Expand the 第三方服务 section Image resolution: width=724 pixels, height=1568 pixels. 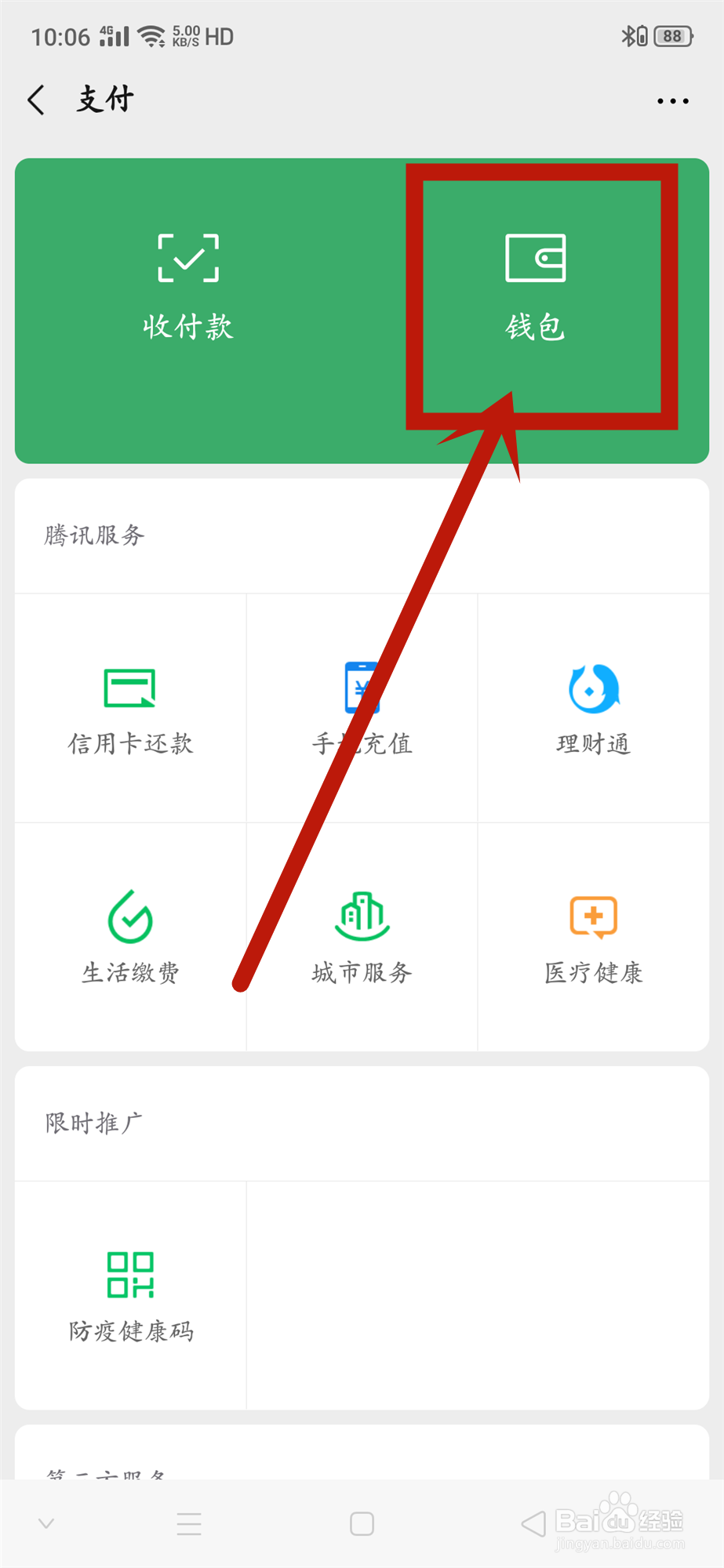coord(106,1472)
